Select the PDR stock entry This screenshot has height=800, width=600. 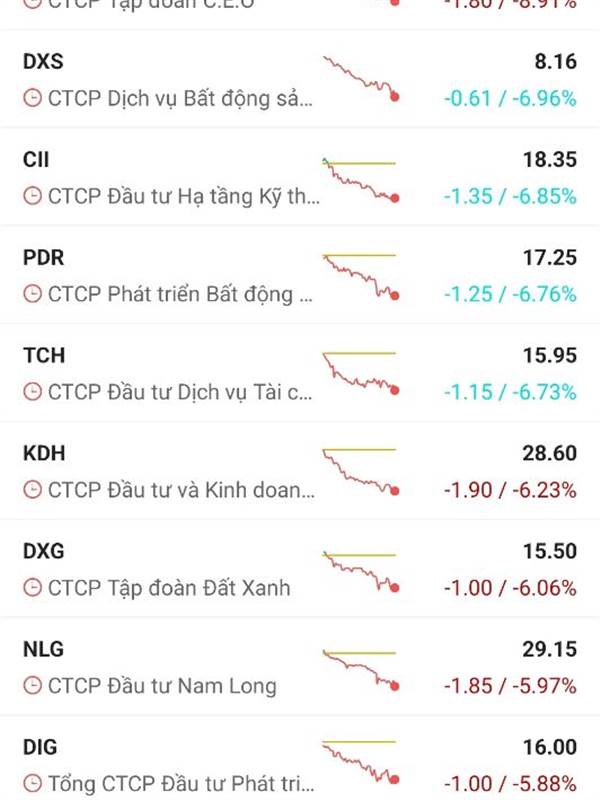tap(300, 276)
